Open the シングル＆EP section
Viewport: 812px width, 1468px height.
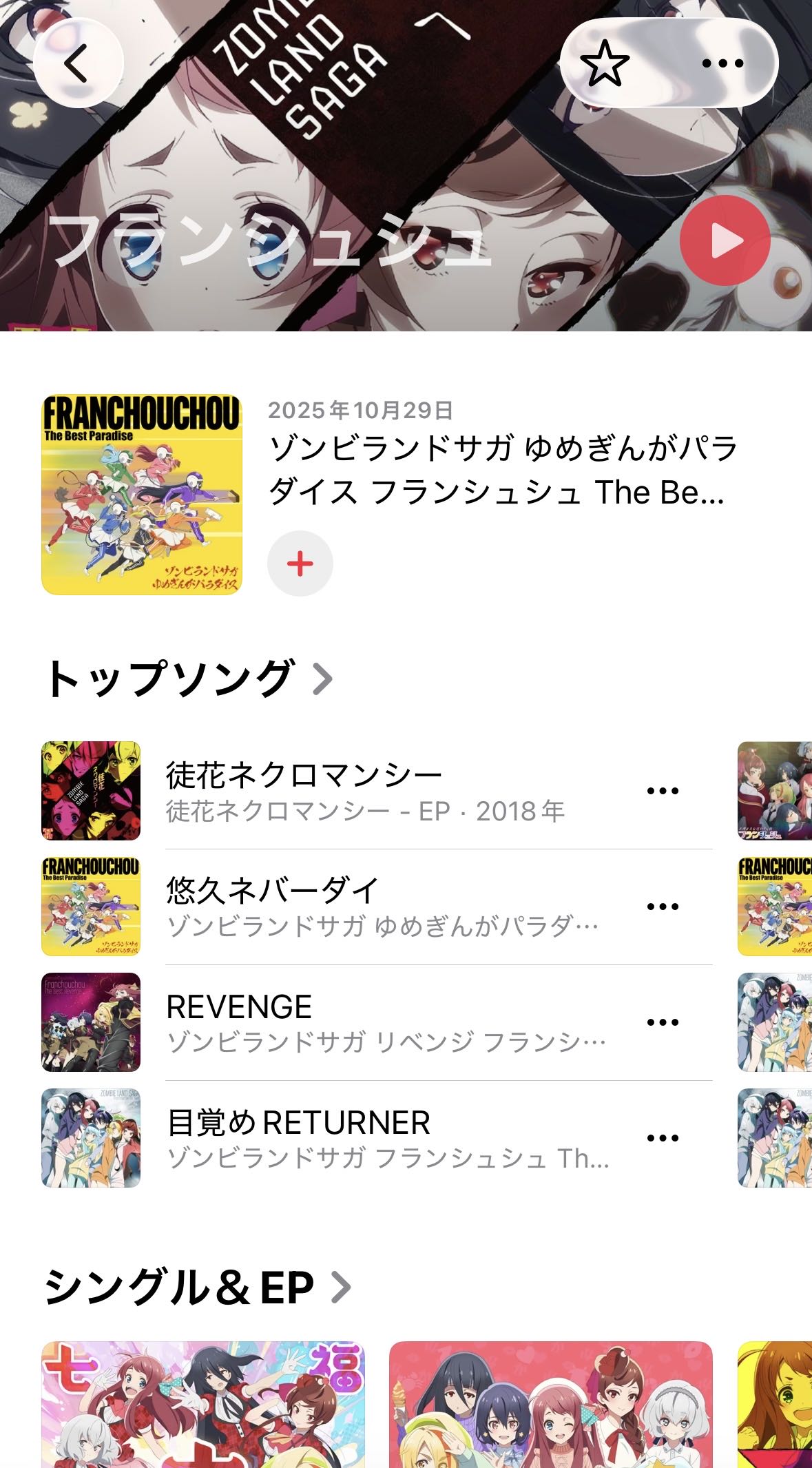click(197, 1287)
